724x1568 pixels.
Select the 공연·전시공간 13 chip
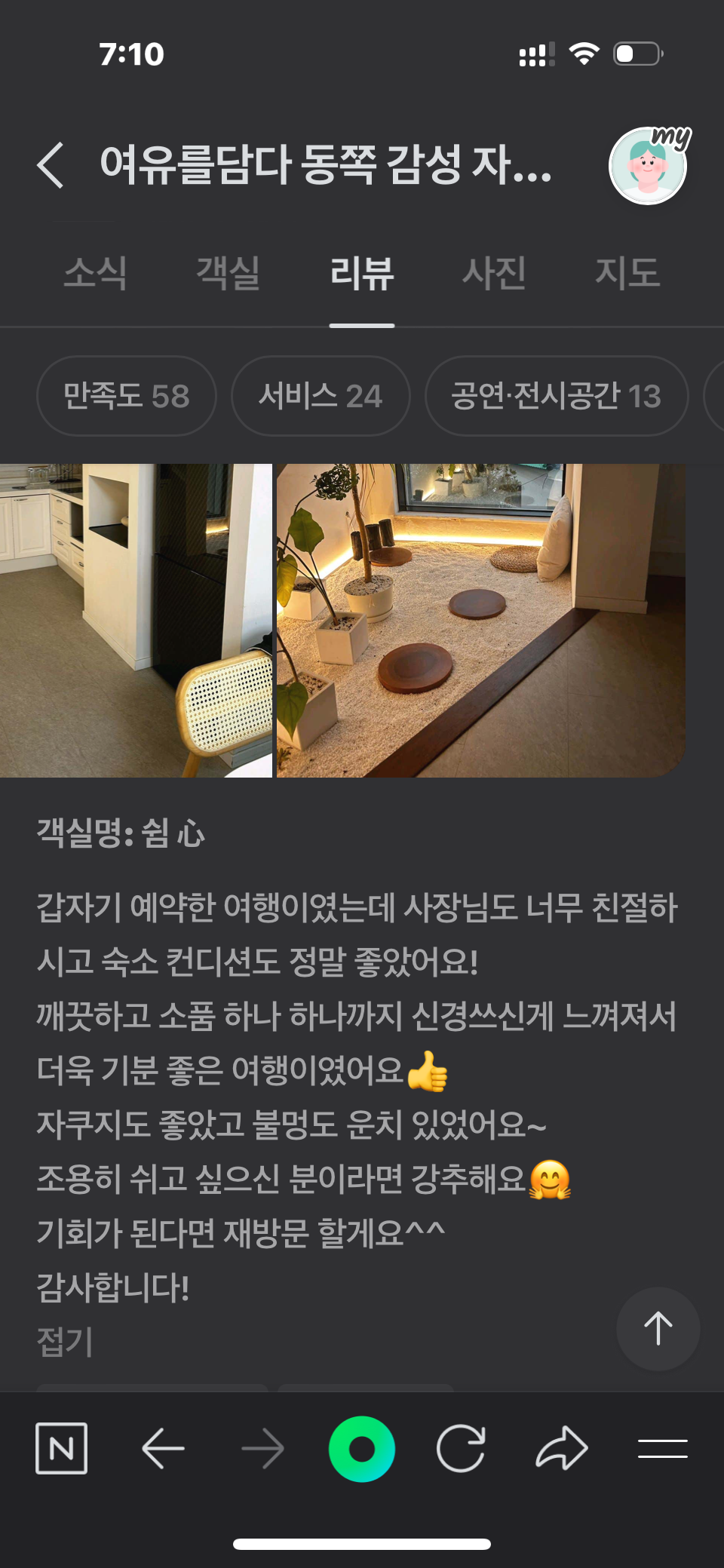pos(557,396)
